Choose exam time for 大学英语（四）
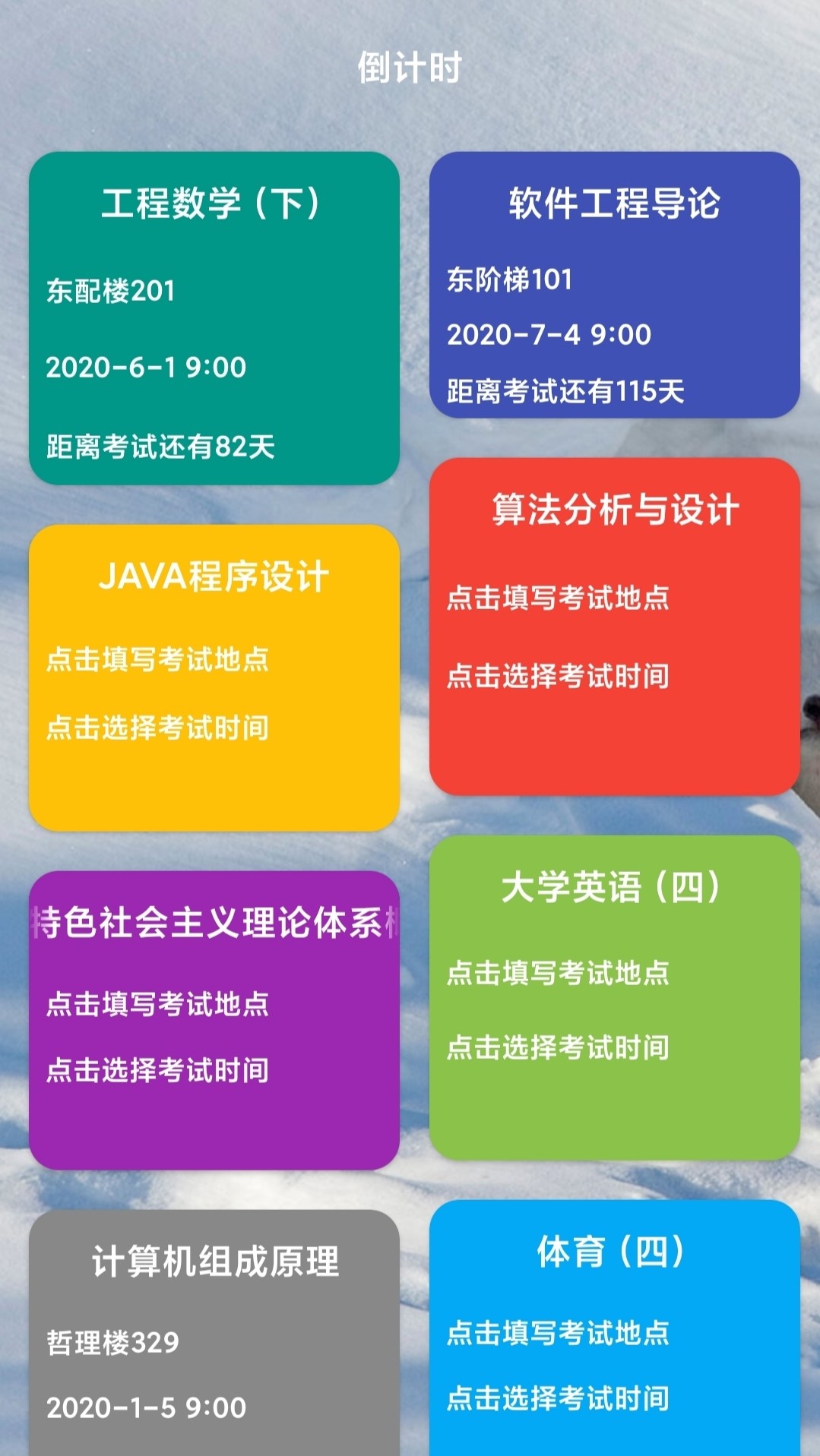The height and width of the screenshot is (1456, 820). pyautogui.click(x=558, y=1047)
